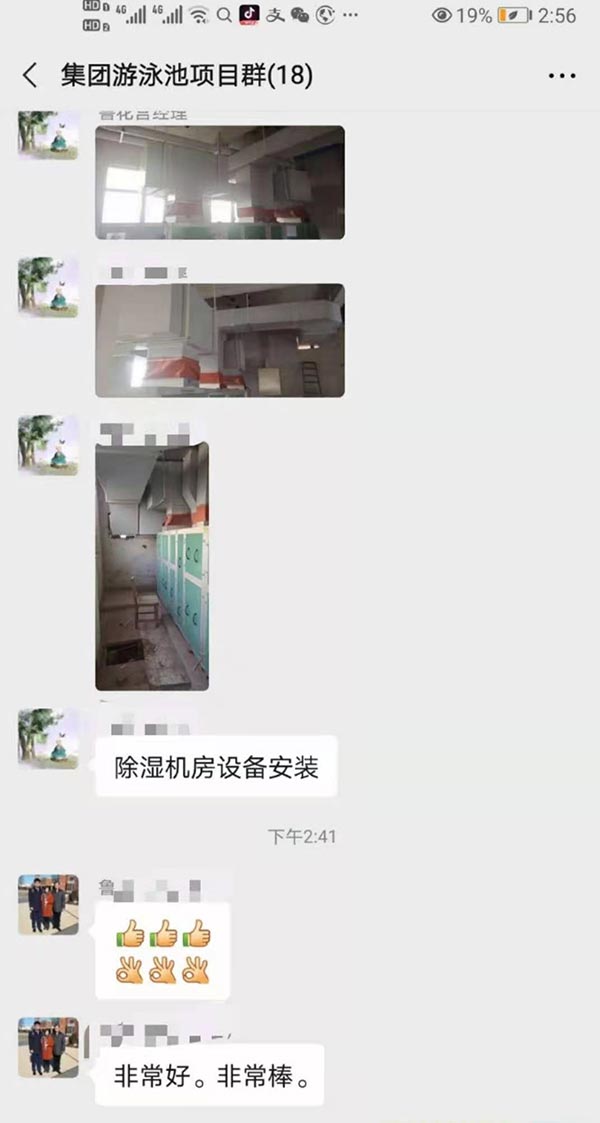This screenshot has width=600, height=1123.
Task: Open the group chat overflow menu
Action: (563, 76)
